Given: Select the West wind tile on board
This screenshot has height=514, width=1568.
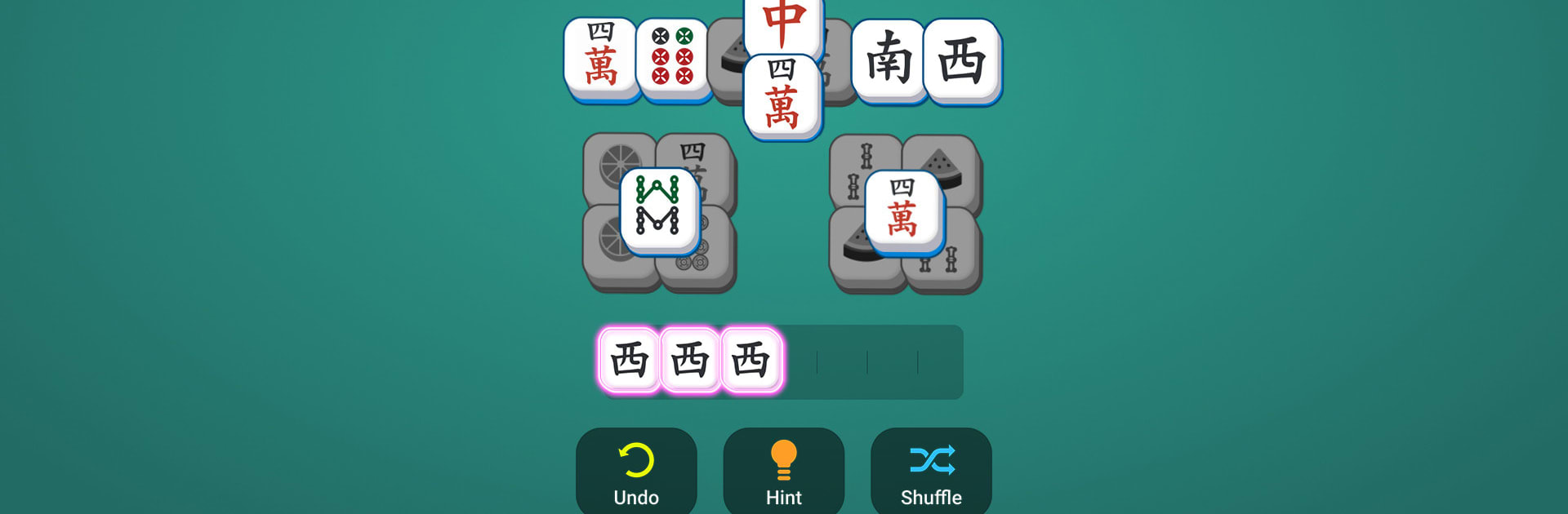Looking at the screenshot, I should click(x=961, y=60).
